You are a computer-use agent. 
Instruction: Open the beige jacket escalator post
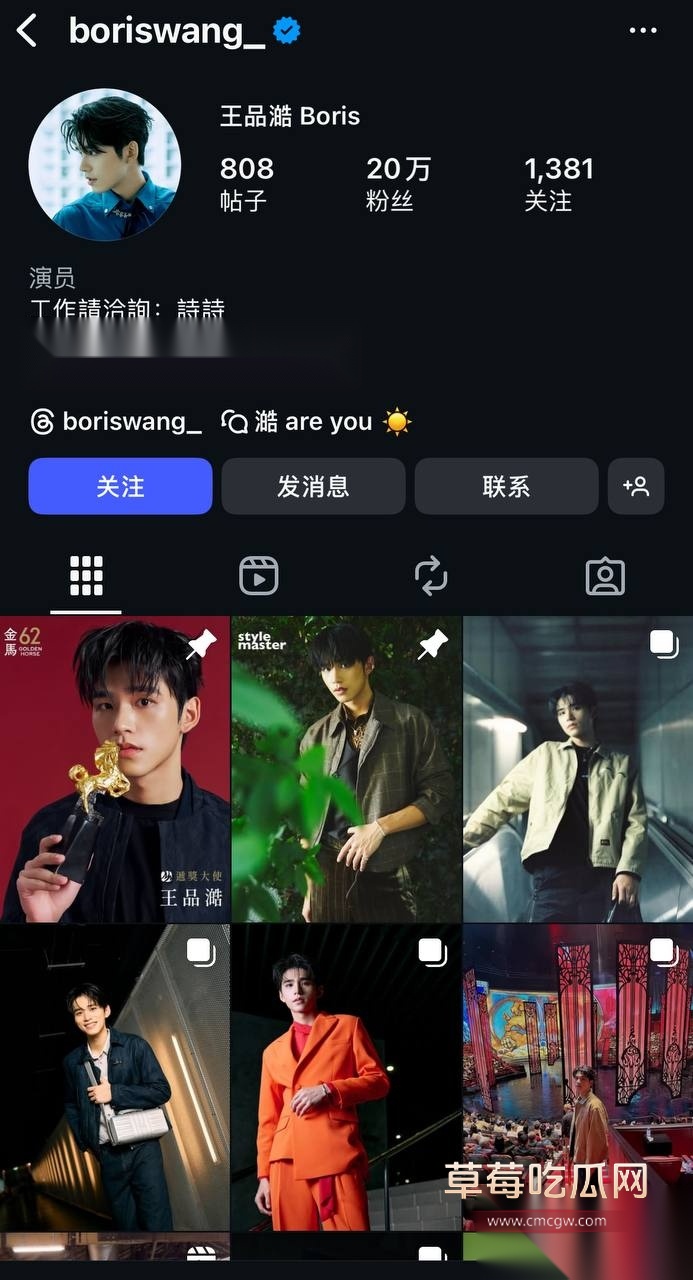pyautogui.click(x=578, y=768)
